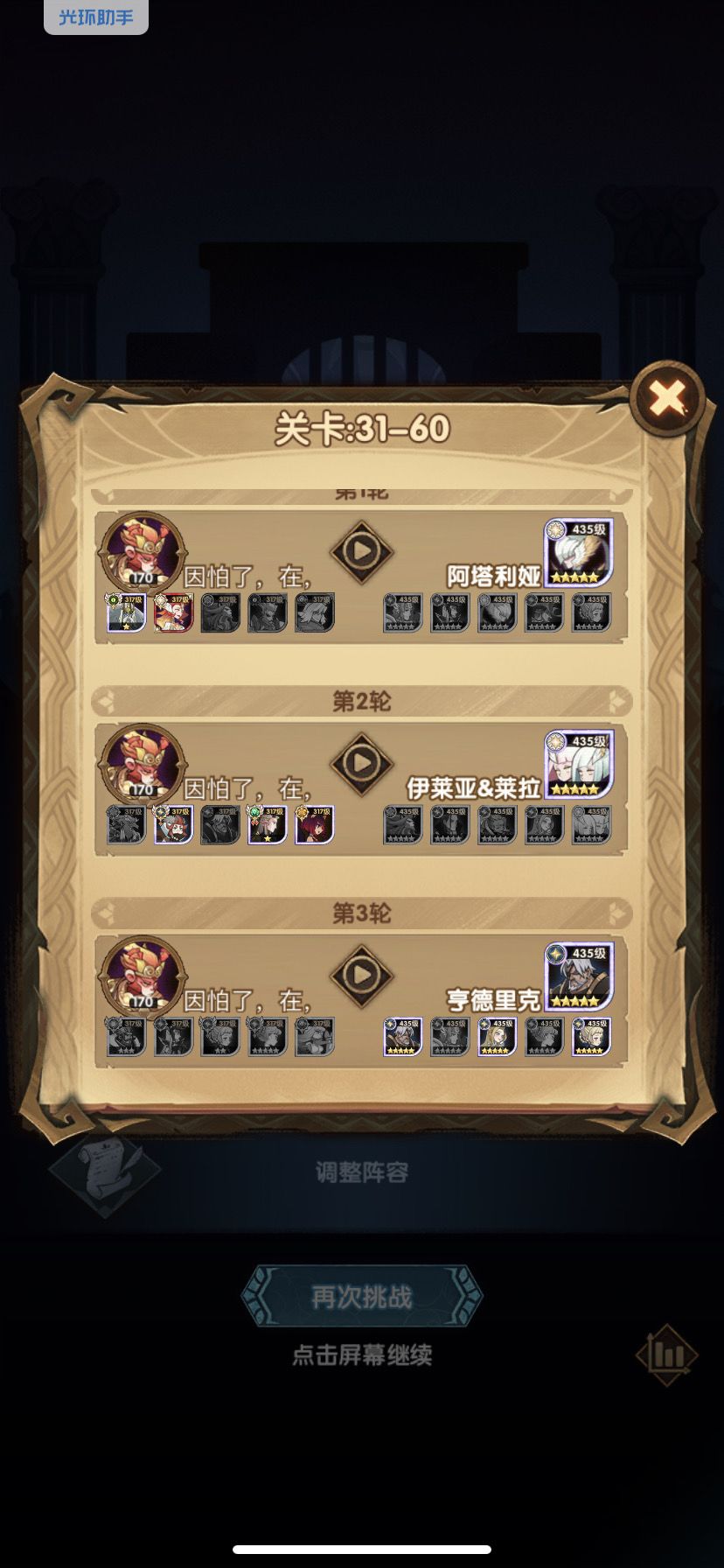The height and width of the screenshot is (1568, 724).
Task: Select the first 317级 hero in round 1
Action: click(x=125, y=611)
